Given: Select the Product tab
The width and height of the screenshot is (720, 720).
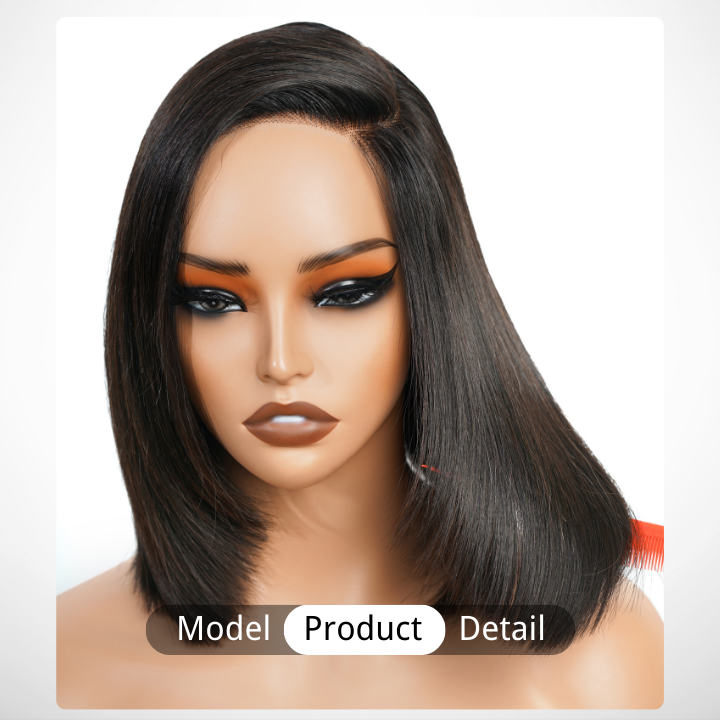Looking at the screenshot, I should (x=363, y=629).
